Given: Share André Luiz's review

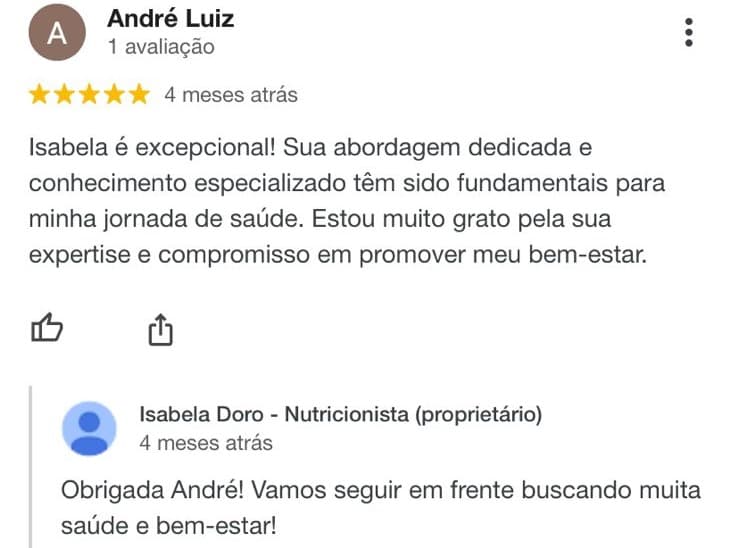Looking at the screenshot, I should [x=161, y=328].
